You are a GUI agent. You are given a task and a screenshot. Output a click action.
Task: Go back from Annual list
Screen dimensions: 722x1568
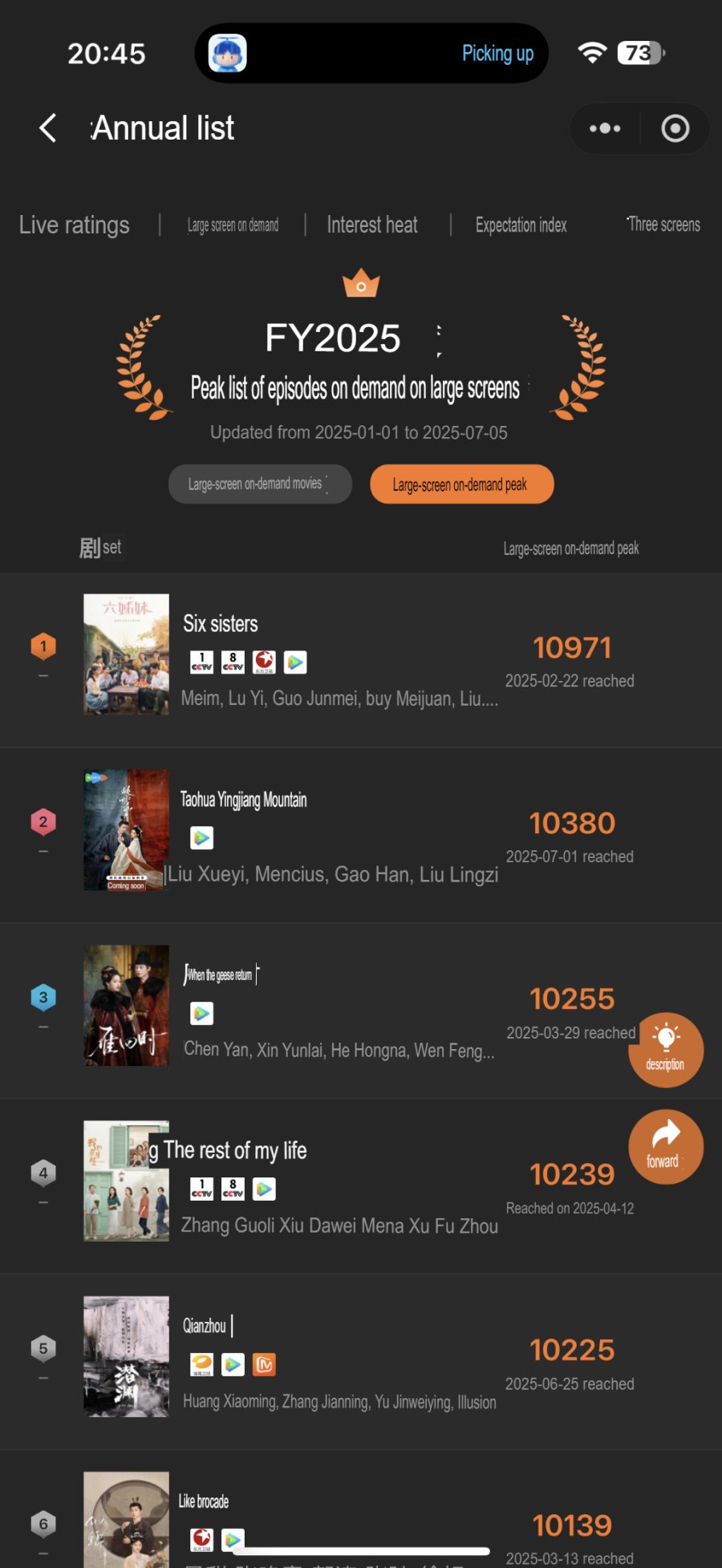click(48, 128)
